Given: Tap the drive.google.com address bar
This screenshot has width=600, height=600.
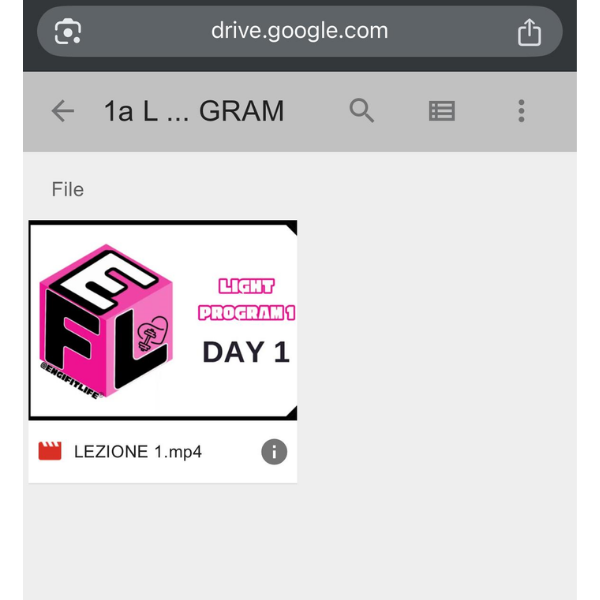Looking at the screenshot, I should [300, 31].
